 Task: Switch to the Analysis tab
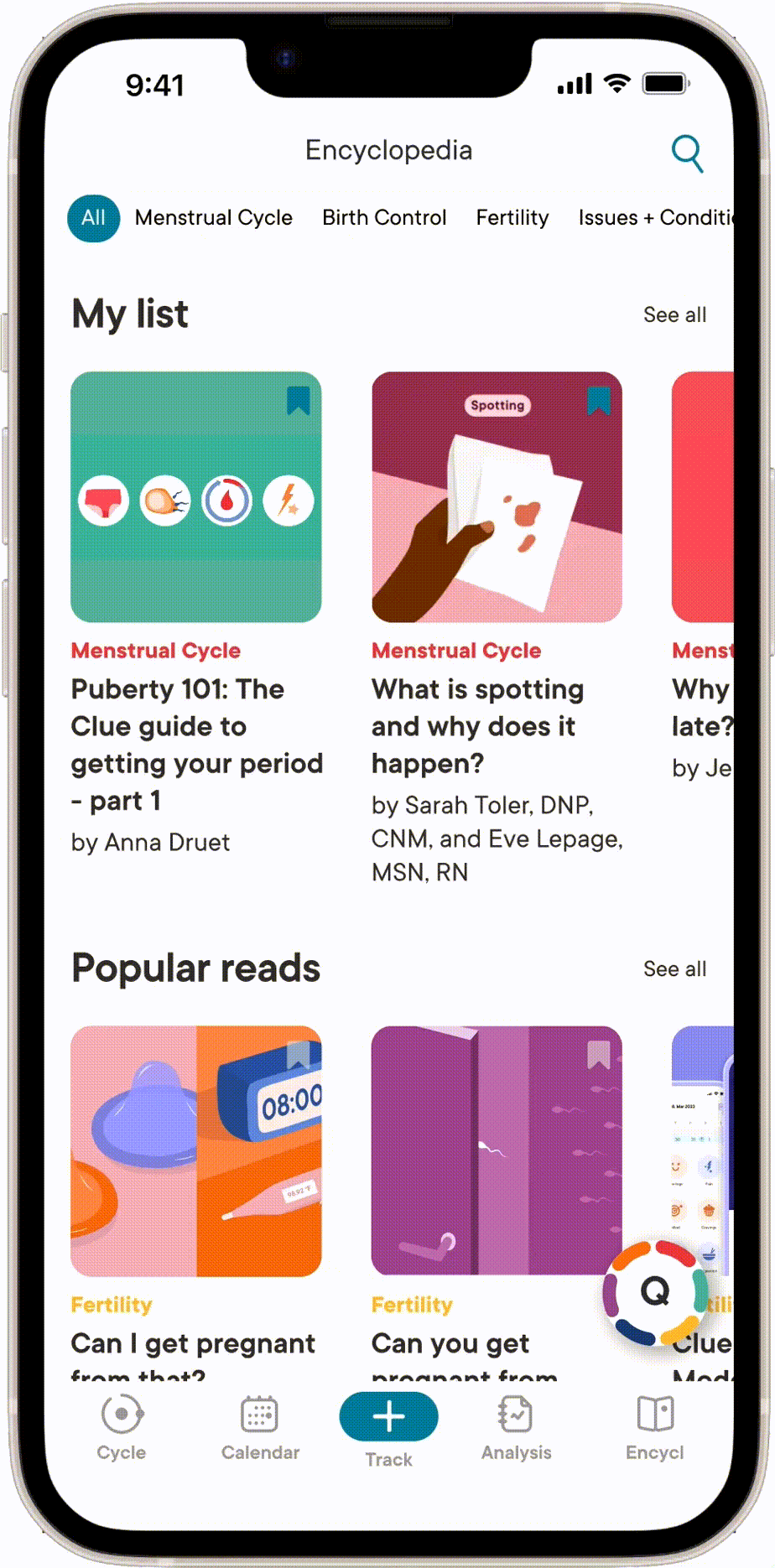pyautogui.click(x=516, y=1428)
